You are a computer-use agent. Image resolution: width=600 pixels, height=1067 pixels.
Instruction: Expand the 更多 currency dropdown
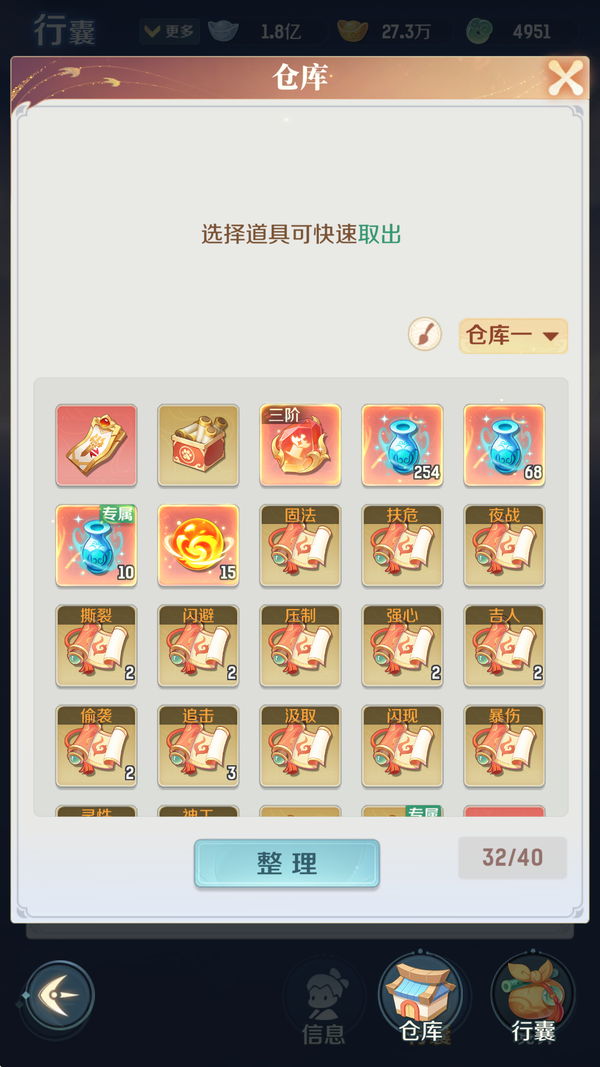coord(169,31)
